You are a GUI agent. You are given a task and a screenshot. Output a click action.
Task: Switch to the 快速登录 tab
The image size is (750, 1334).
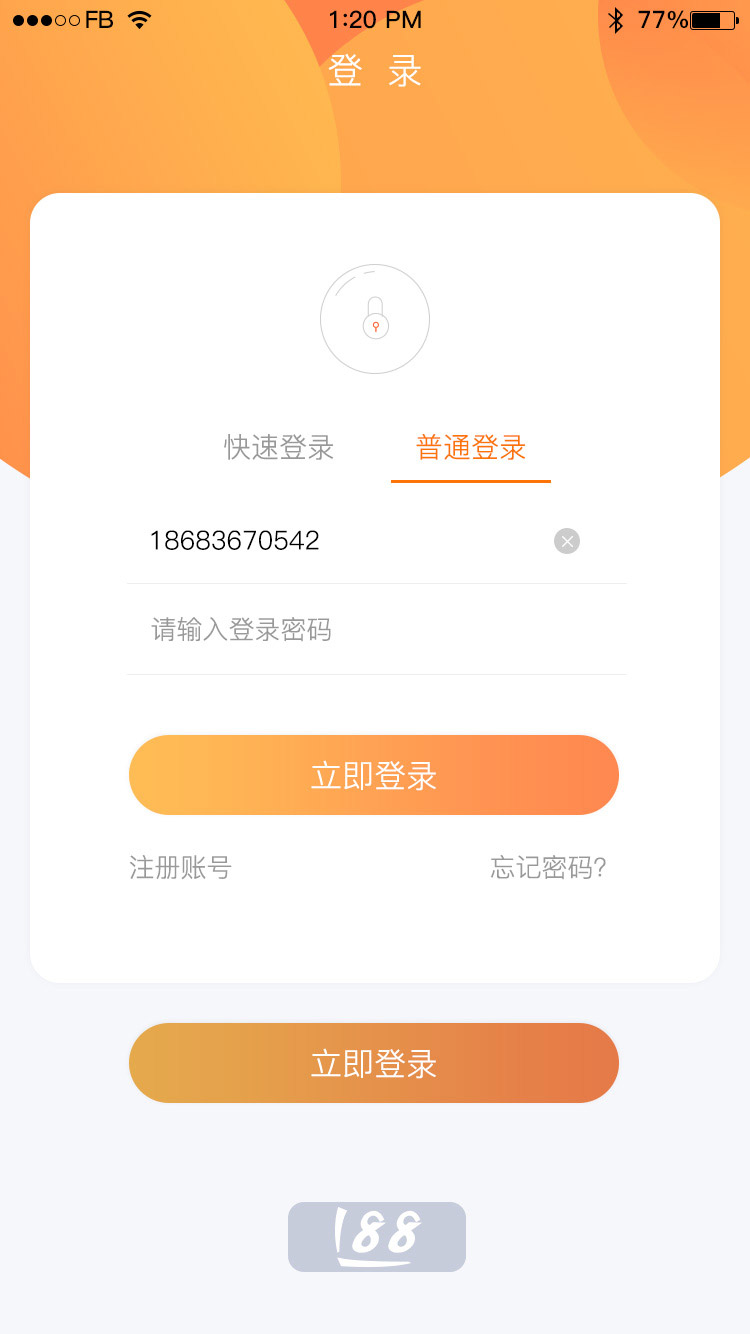click(x=279, y=448)
